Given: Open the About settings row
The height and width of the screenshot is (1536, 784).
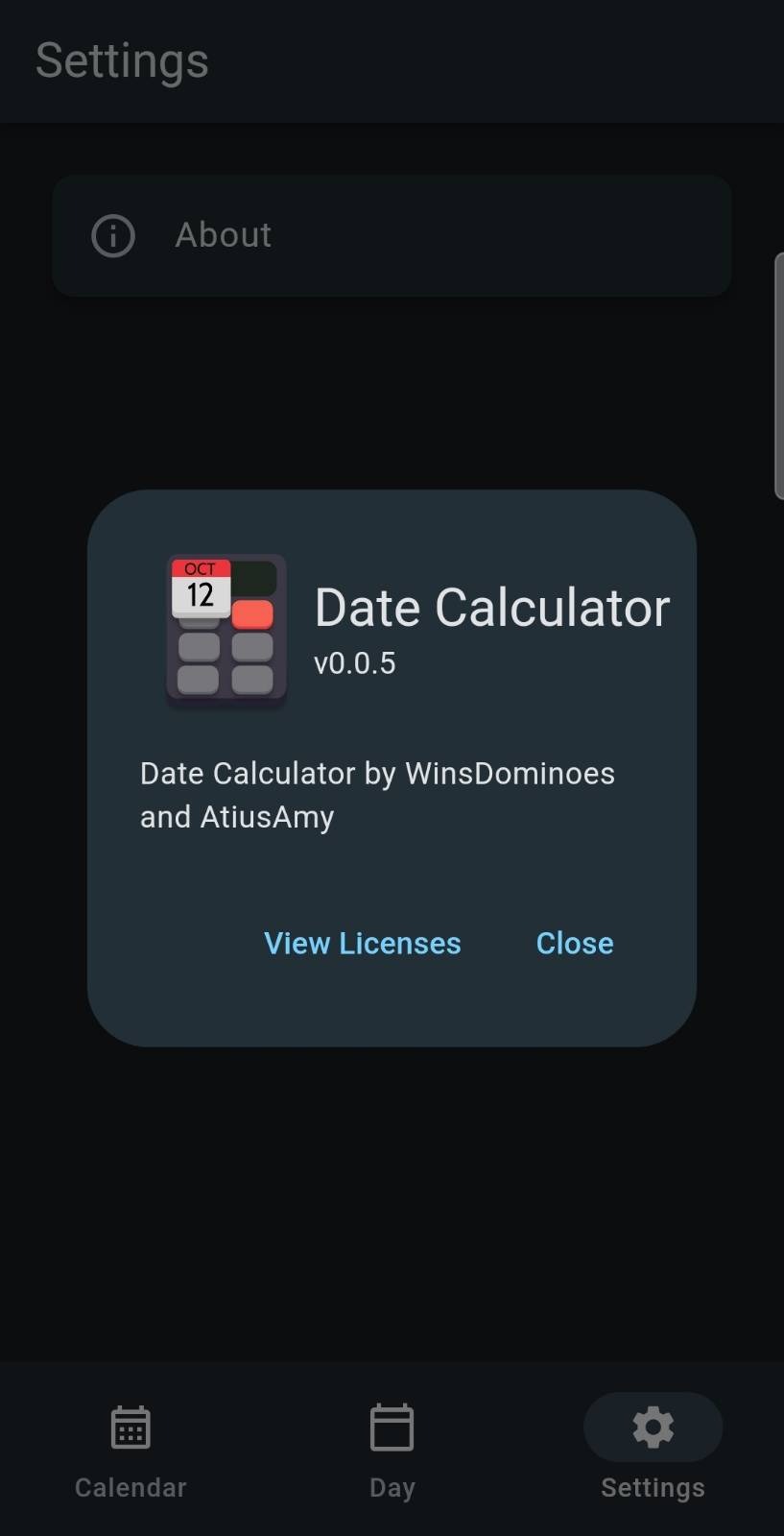Looking at the screenshot, I should 392,235.
